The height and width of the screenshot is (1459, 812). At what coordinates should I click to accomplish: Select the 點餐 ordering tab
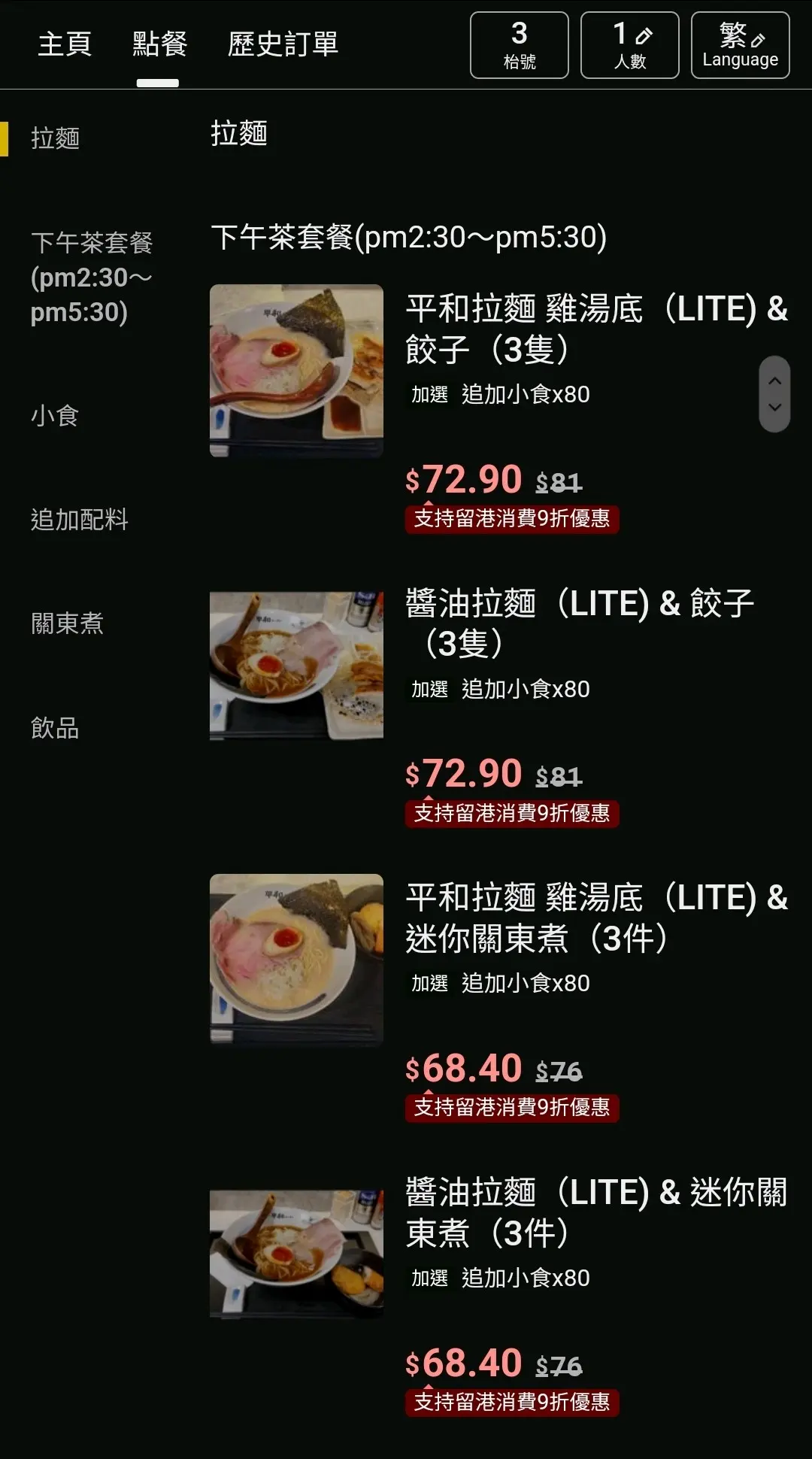coord(159,44)
